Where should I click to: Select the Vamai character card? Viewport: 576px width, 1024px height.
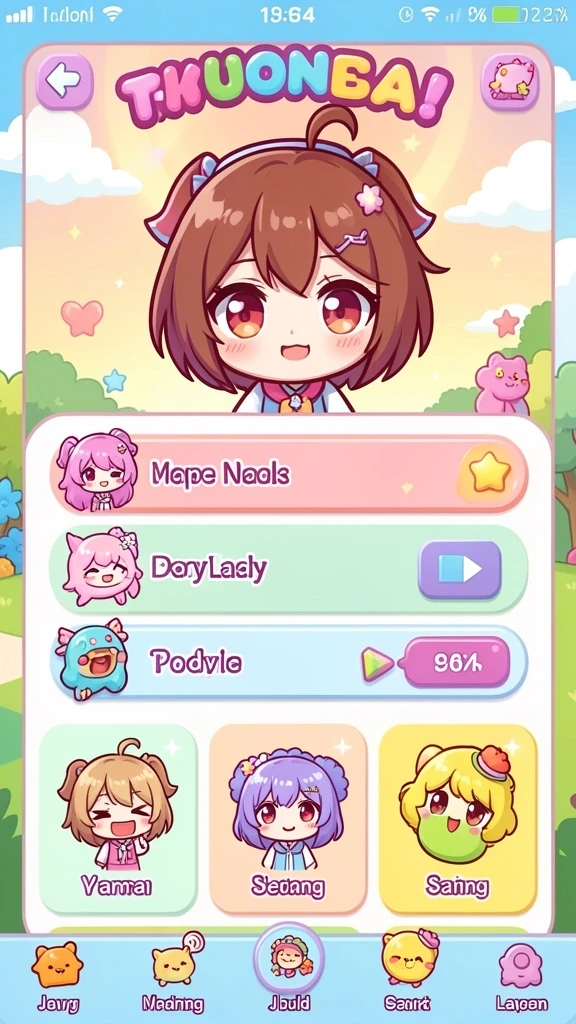click(x=118, y=819)
